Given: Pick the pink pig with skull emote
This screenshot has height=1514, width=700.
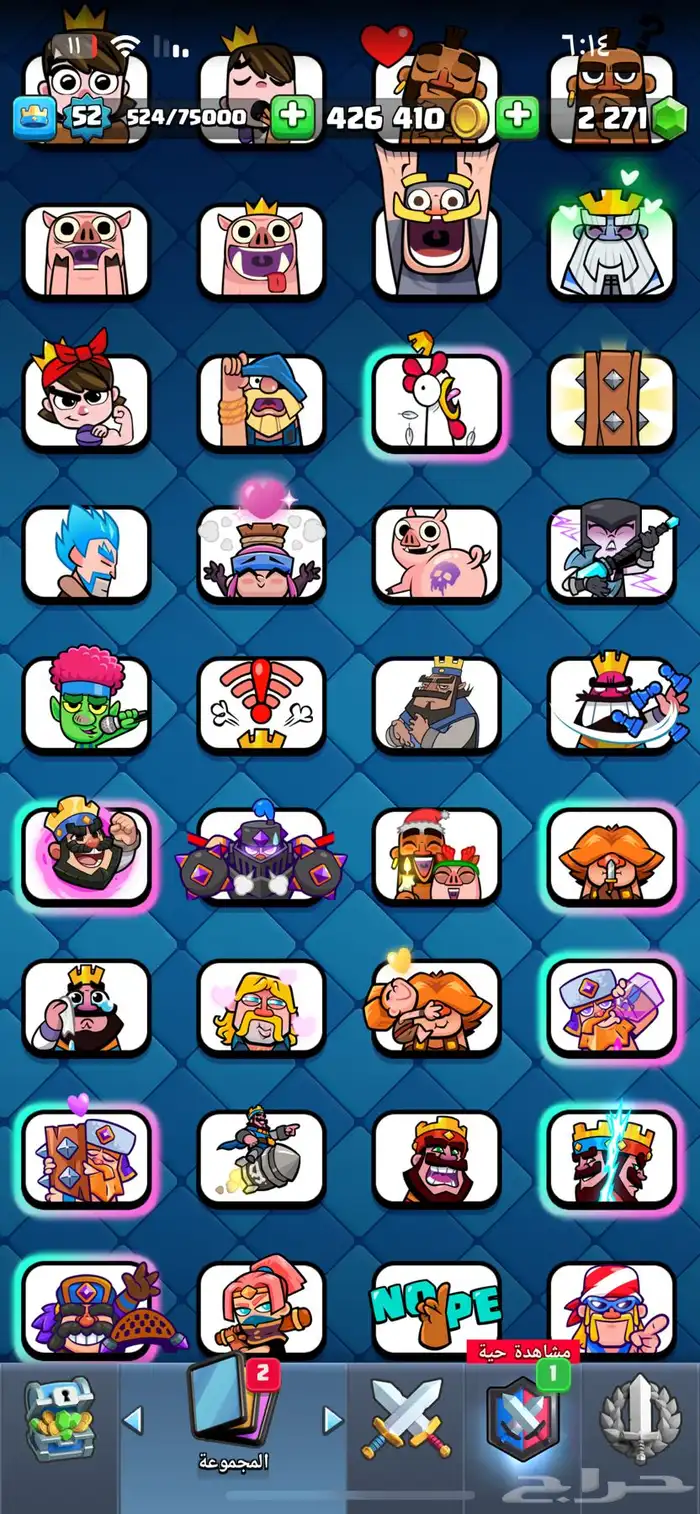Looking at the screenshot, I should tap(436, 553).
